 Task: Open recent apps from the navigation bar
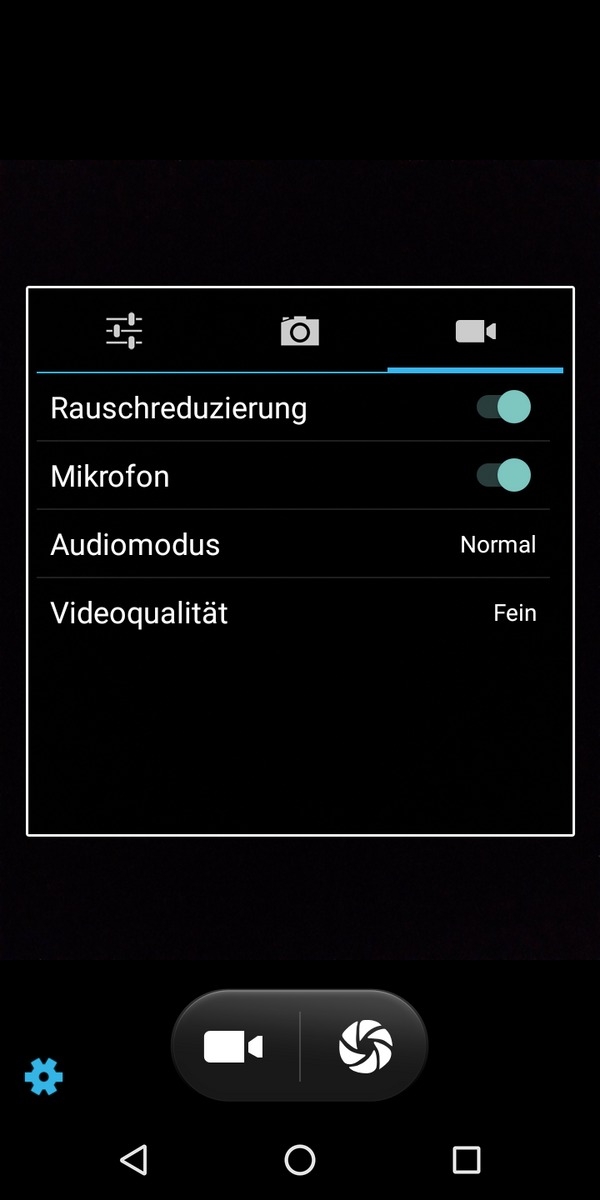[x=466, y=1159]
